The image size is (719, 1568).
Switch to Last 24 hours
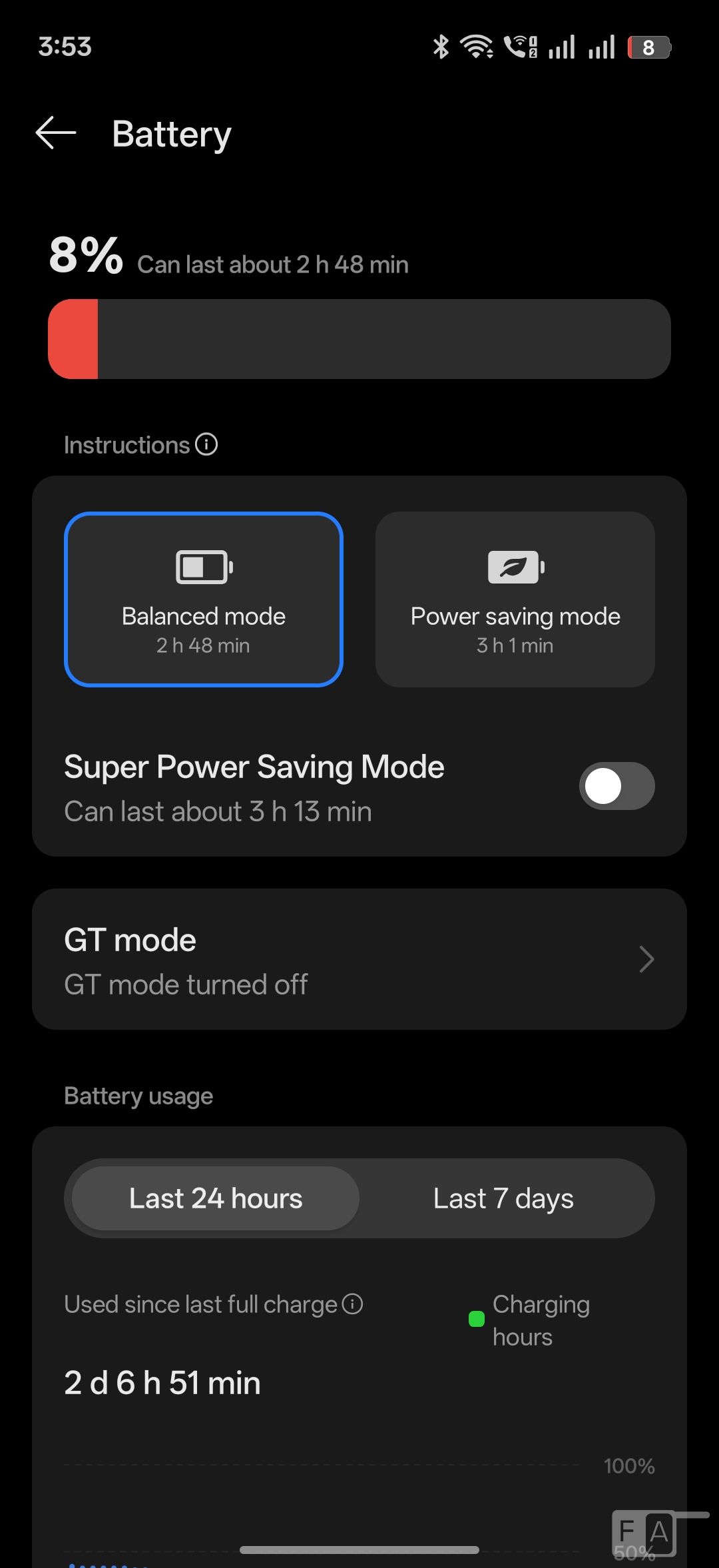216,1198
